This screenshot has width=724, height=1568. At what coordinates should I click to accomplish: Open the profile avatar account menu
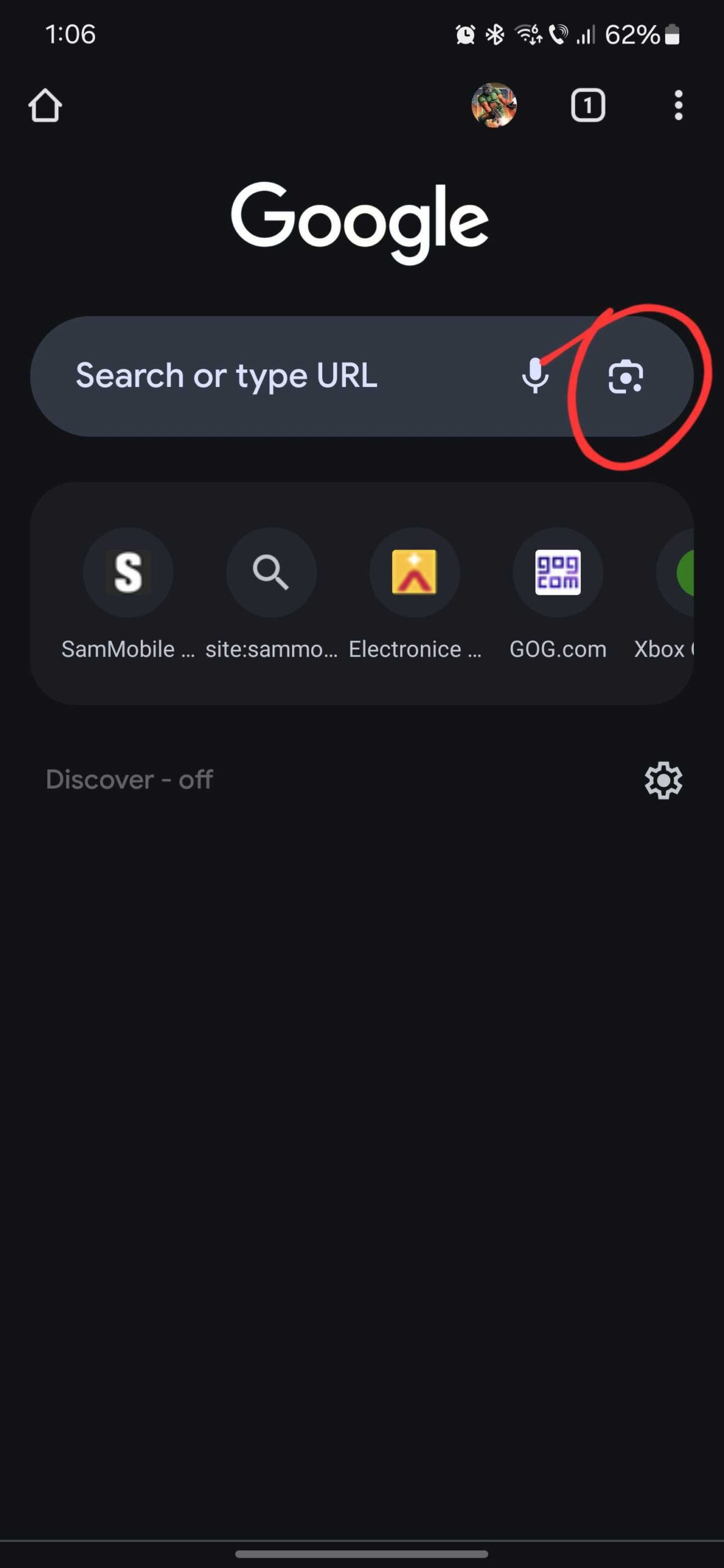(x=494, y=105)
